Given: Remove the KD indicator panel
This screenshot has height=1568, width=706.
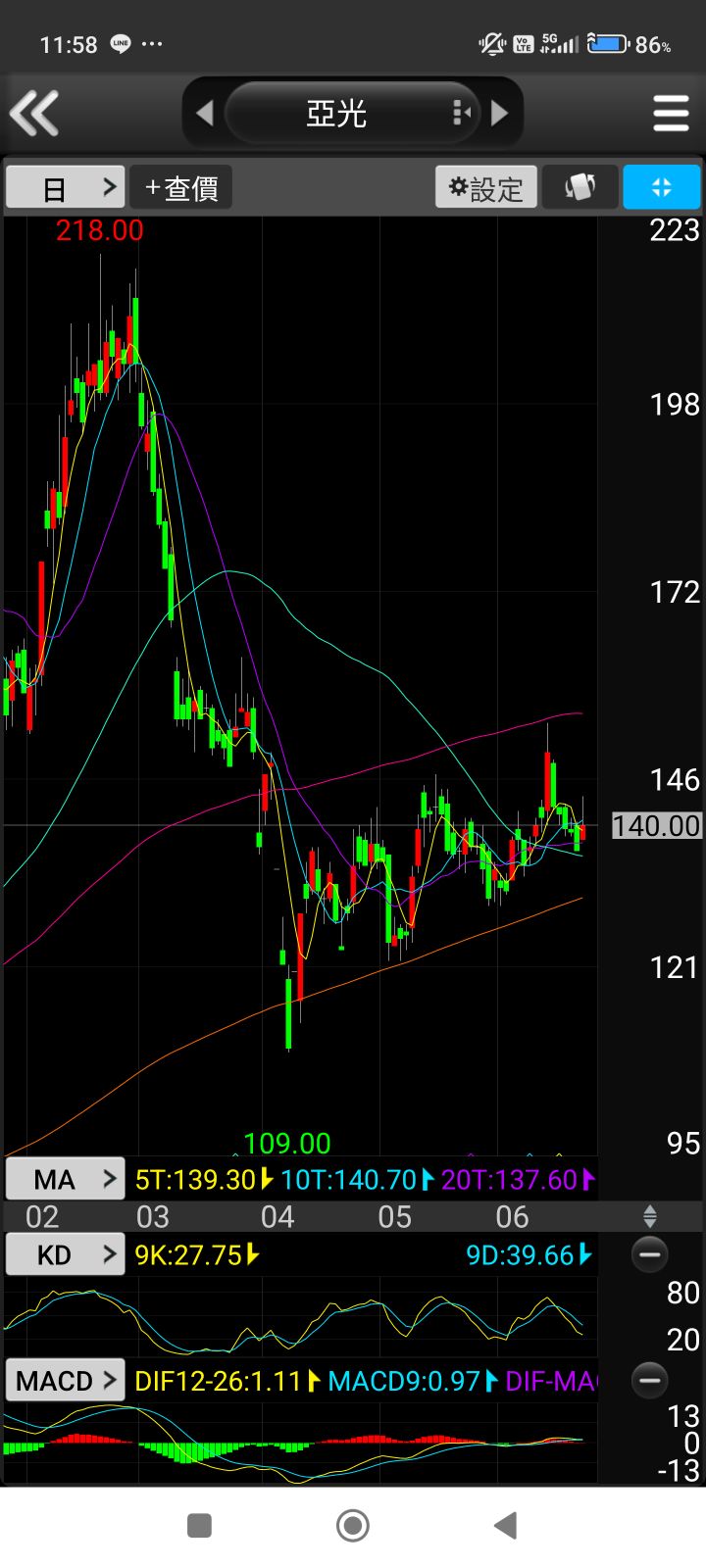Looking at the screenshot, I should click(x=649, y=1254).
